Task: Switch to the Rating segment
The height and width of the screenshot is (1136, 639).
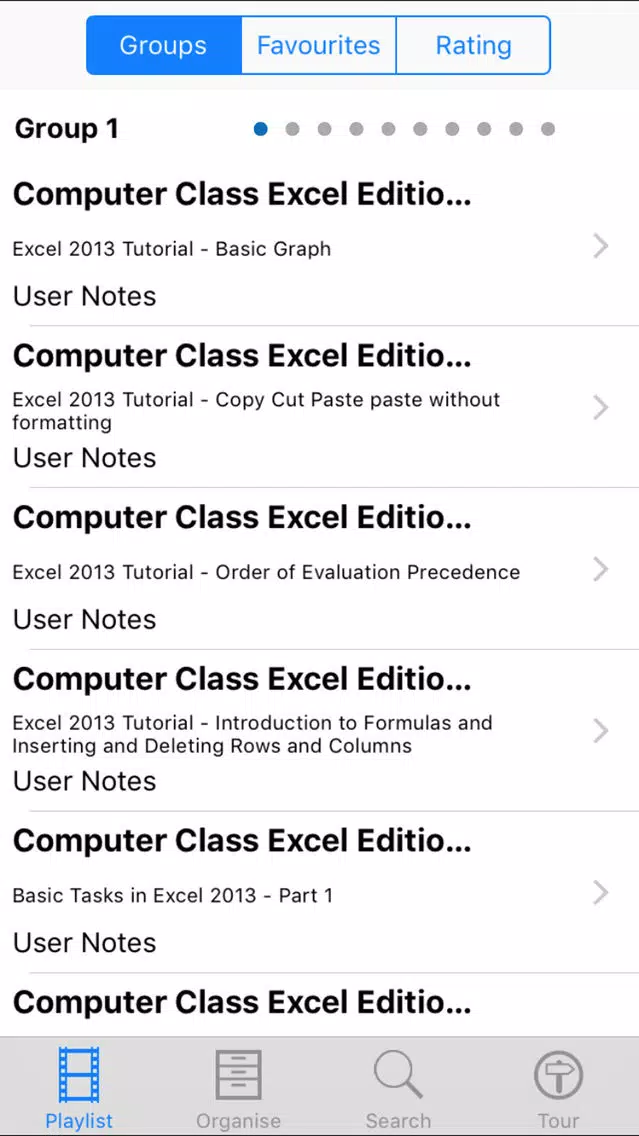Action: point(474,45)
